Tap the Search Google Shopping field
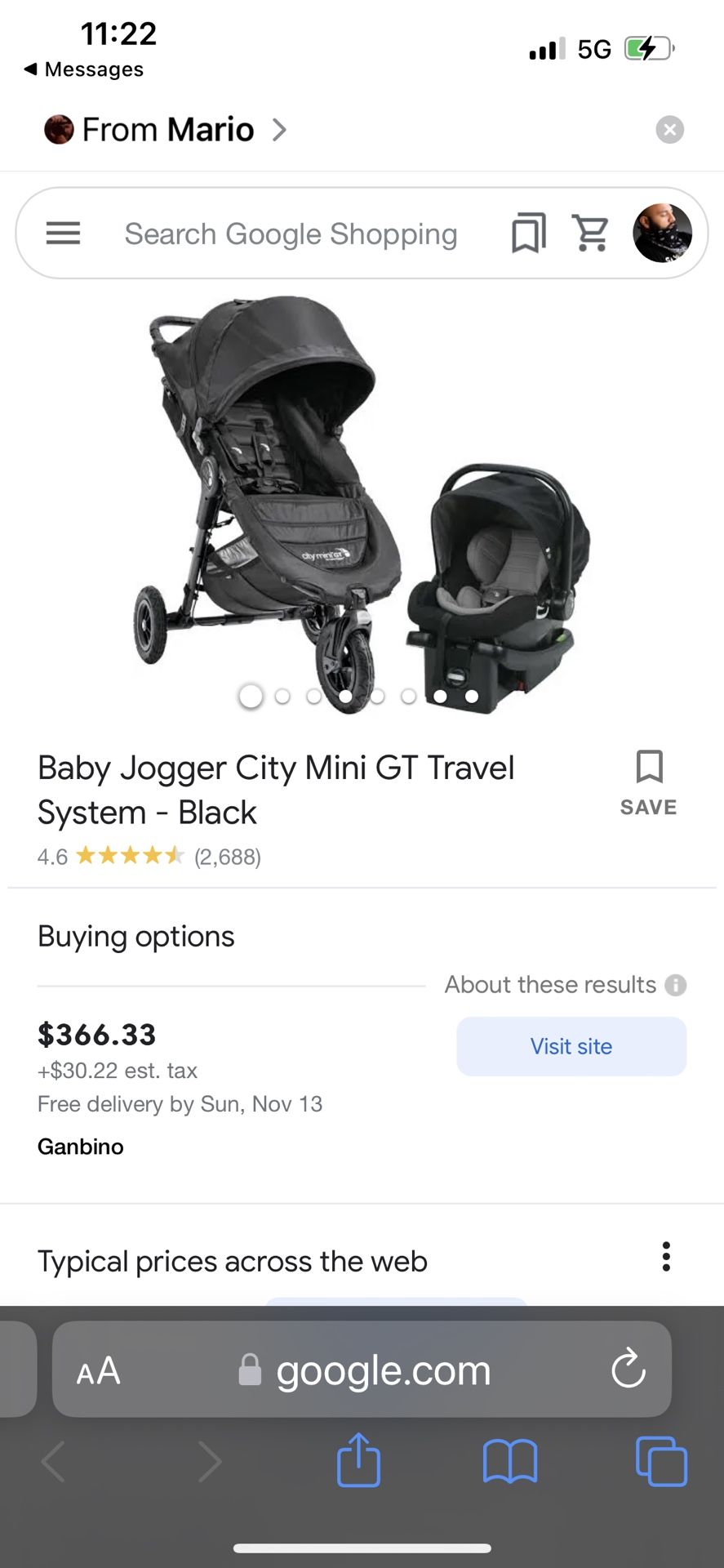This screenshot has height=1568, width=724. [291, 234]
